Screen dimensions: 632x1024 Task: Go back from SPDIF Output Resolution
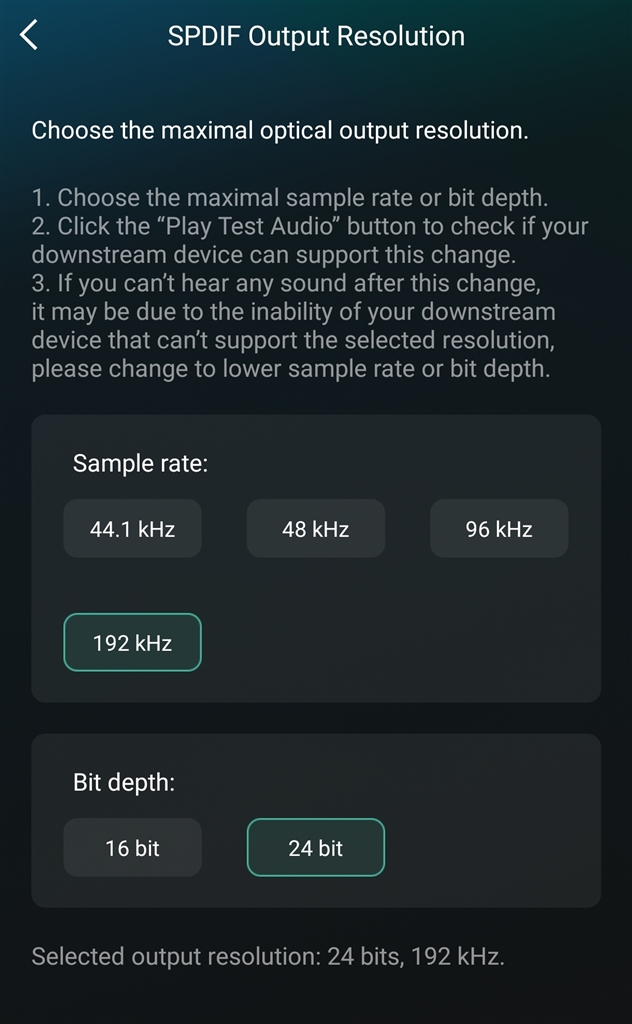point(29,36)
